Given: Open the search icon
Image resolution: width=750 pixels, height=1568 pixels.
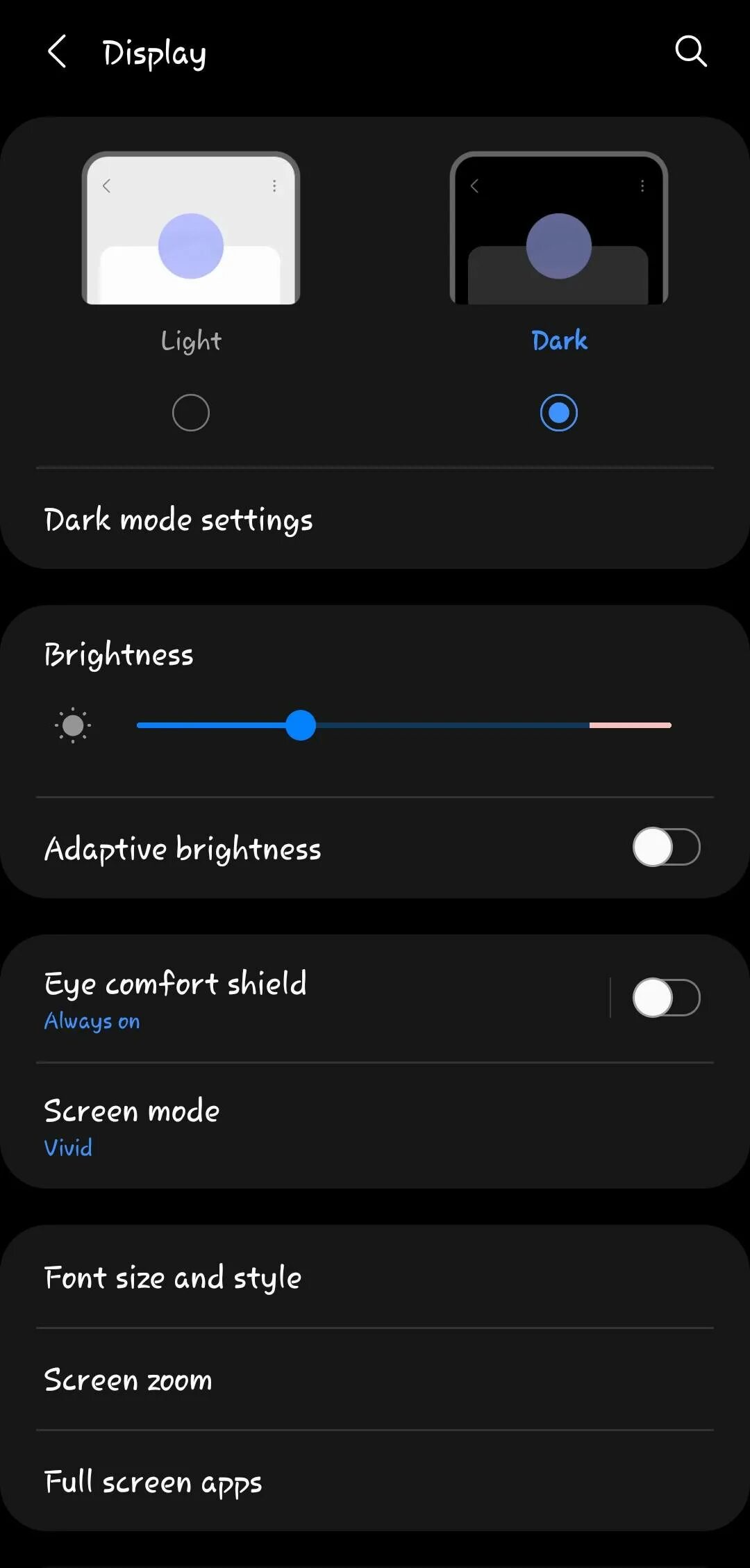Looking at the screenshot, I should click(690, 51).
